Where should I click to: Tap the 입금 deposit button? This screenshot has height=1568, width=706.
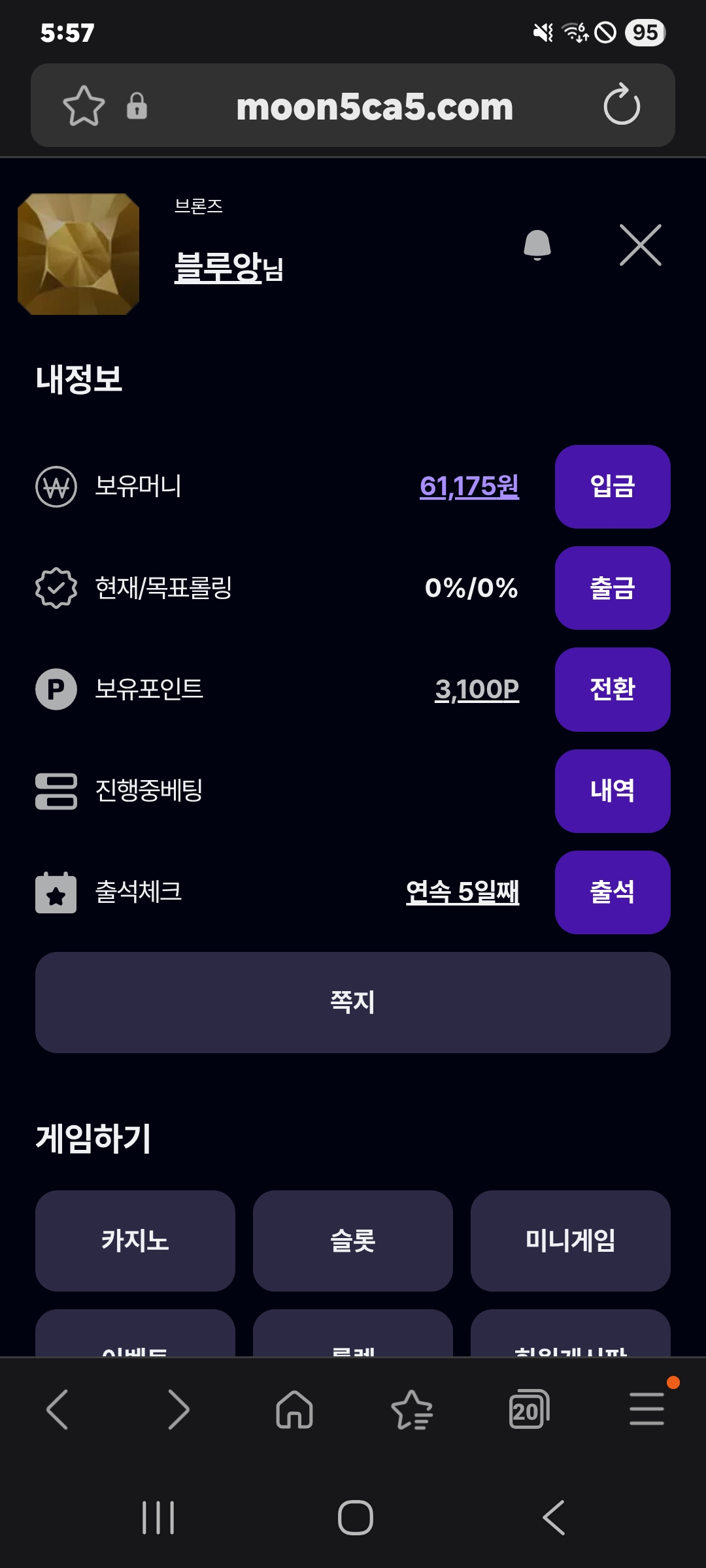[613, 487]
